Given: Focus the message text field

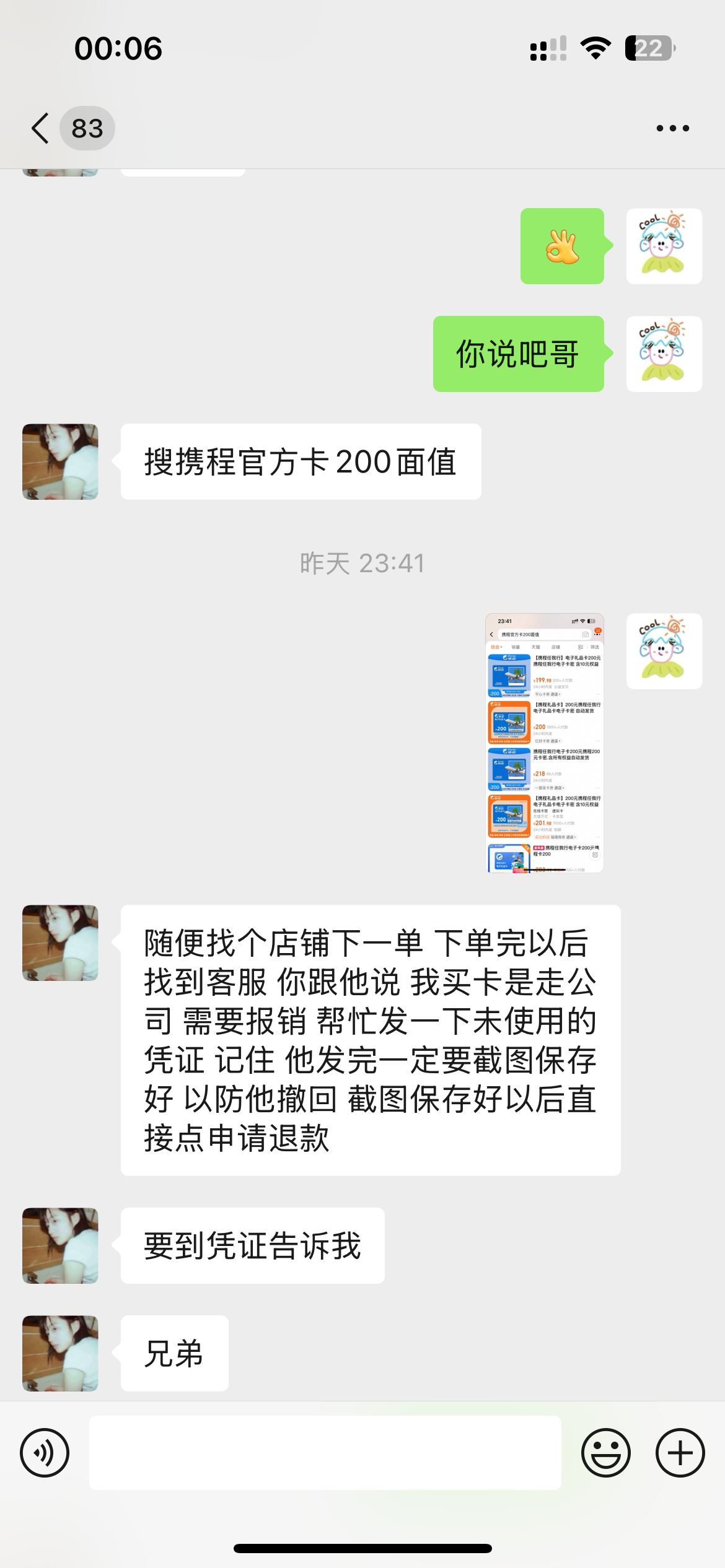Looking at the screenshot, I should (x=325, y=1452).
